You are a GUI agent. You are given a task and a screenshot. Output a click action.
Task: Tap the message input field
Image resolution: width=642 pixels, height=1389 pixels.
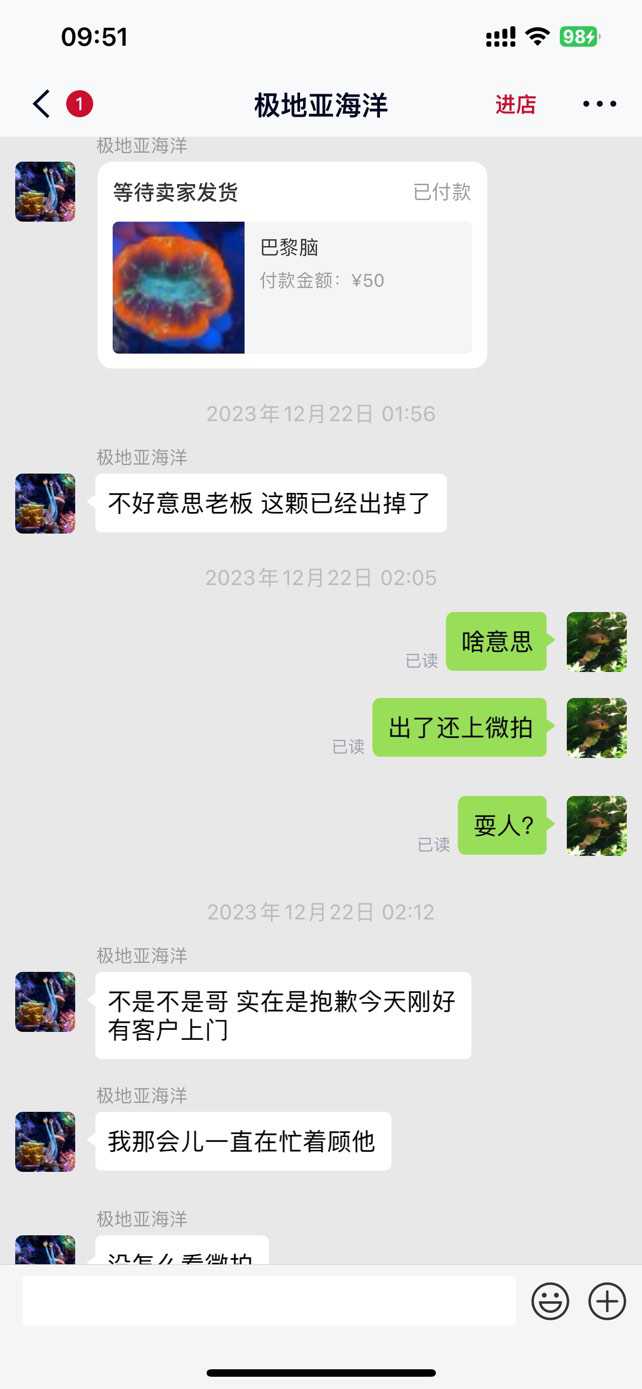click(269, 1301)
